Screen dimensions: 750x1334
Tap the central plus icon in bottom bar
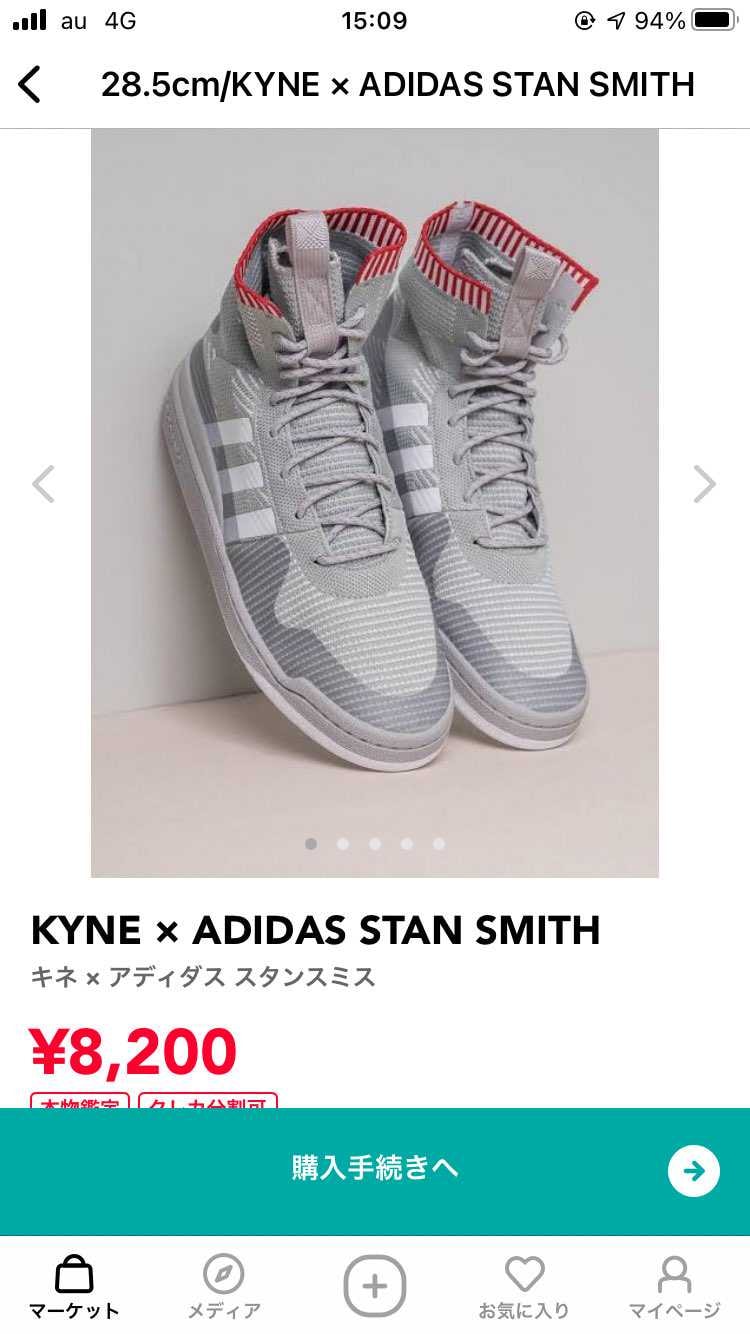coord(374,1287)
